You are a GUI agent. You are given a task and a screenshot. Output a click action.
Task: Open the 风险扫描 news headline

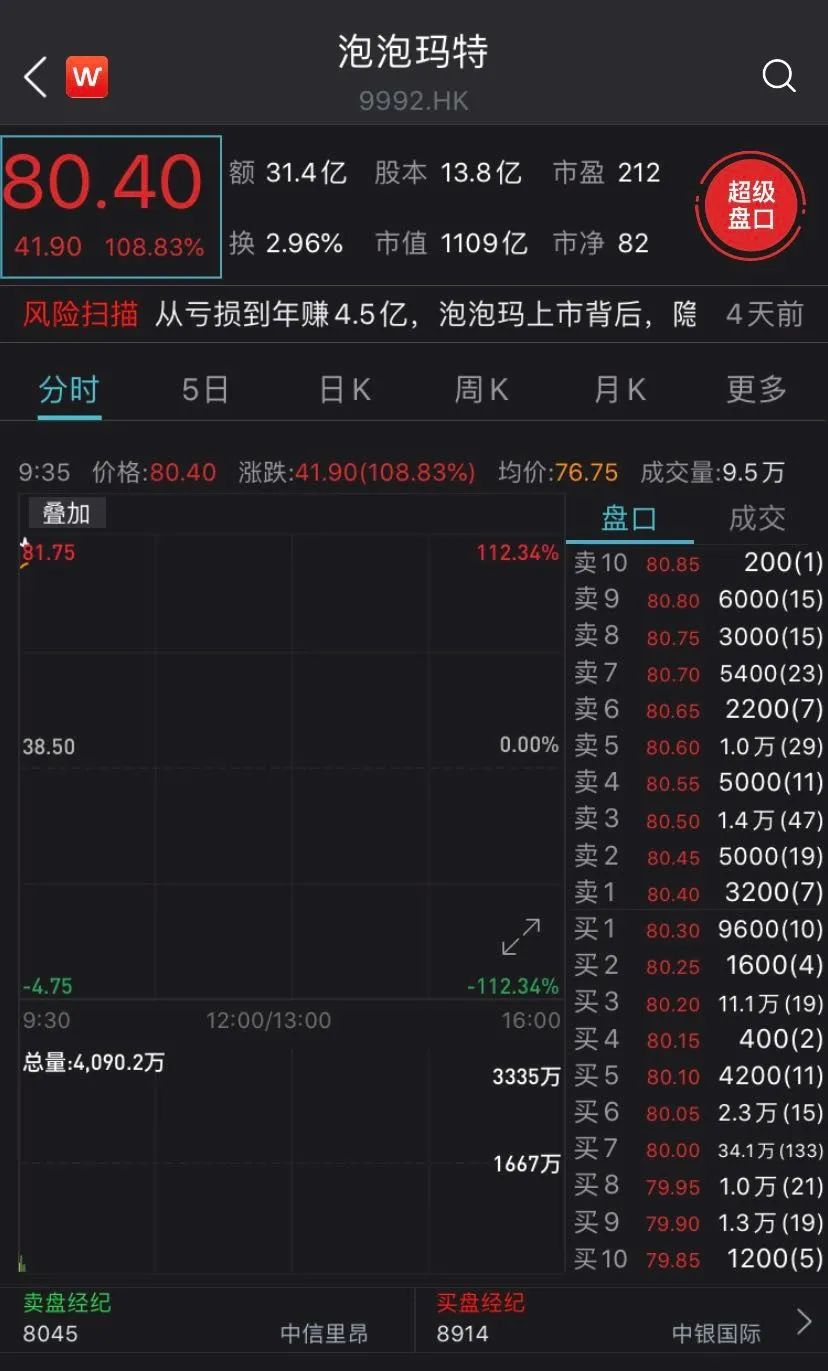[414, 315]
